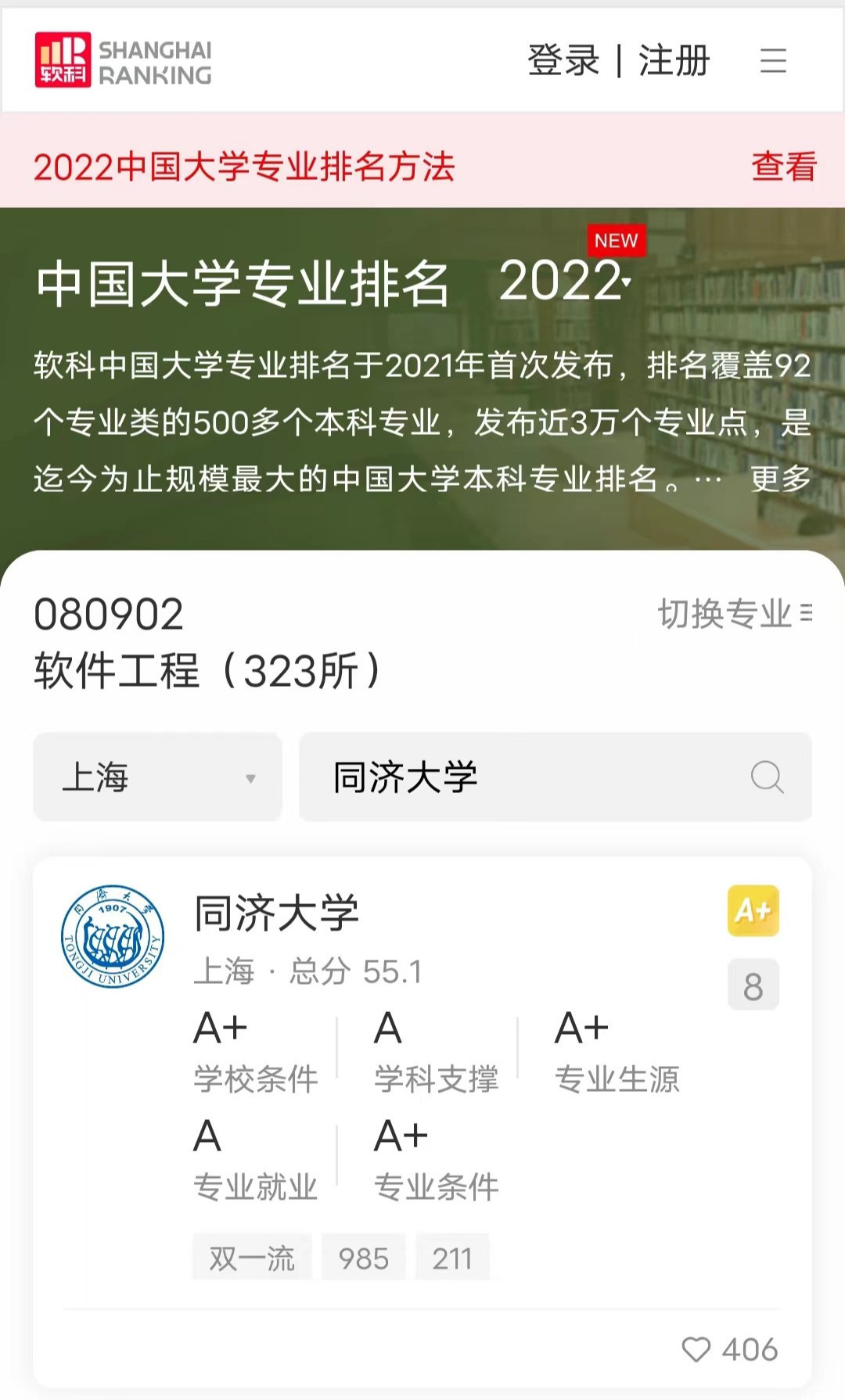
Task: Open the hamburger menu
Action: [x=773, y=60]
